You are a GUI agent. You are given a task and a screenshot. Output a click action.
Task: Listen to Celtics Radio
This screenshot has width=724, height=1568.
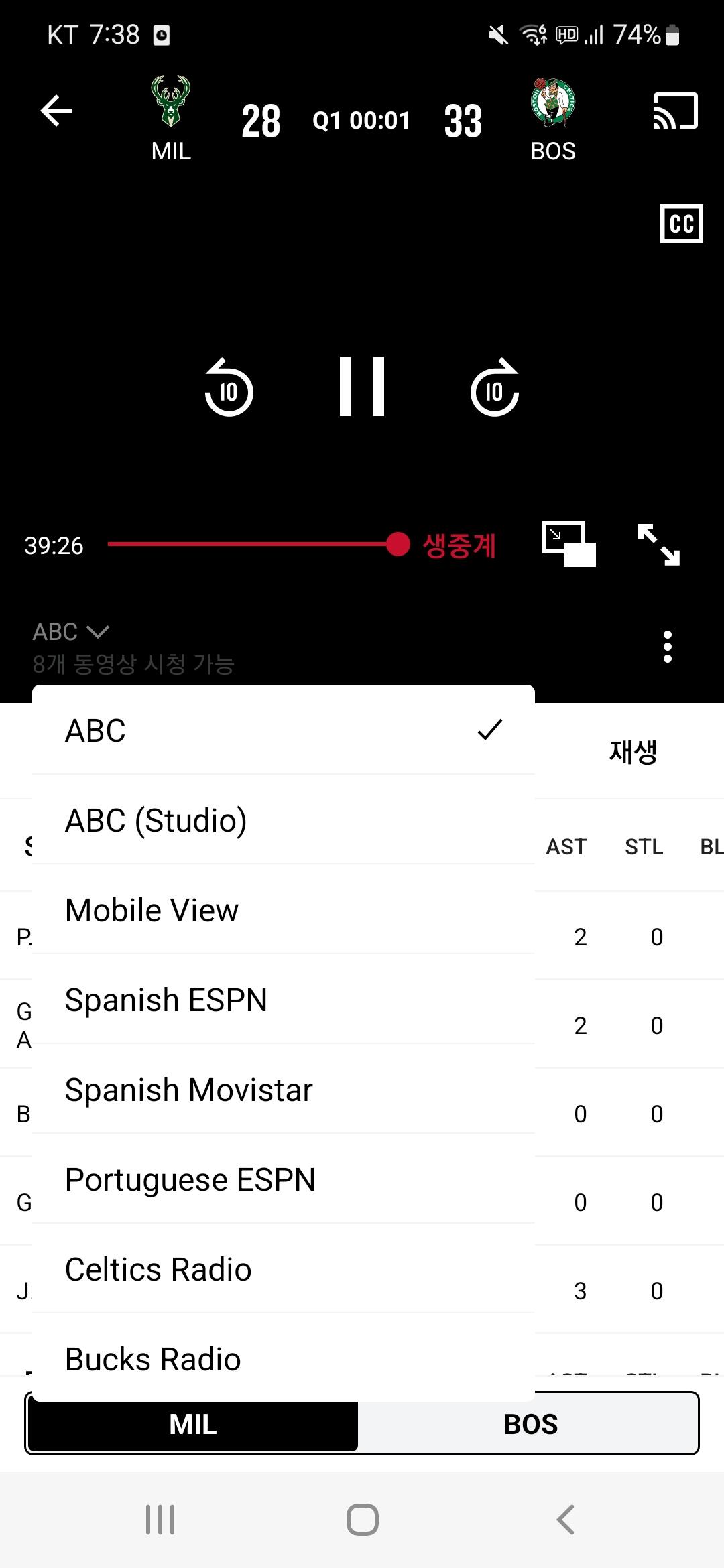pyautogui.click(x=158, y=1269)
